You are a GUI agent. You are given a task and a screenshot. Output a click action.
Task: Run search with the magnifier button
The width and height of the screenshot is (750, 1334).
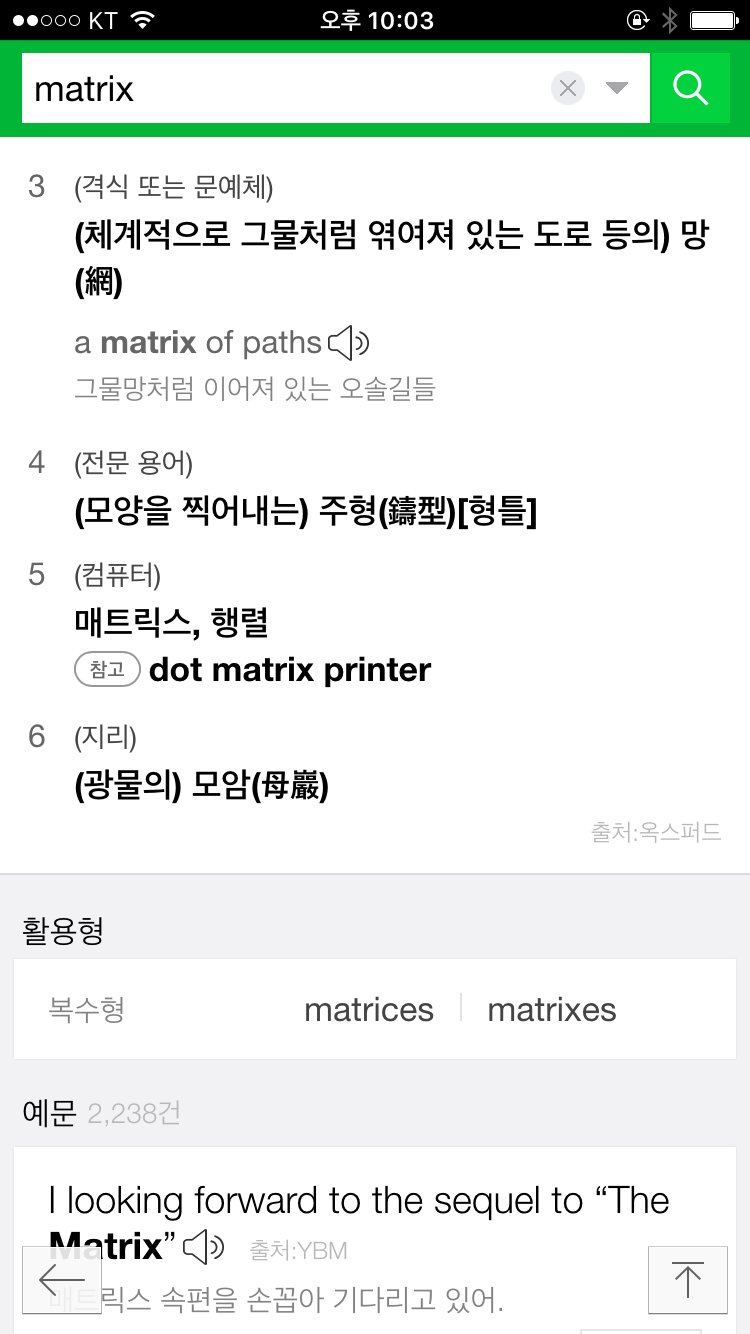tap(690, 89)
